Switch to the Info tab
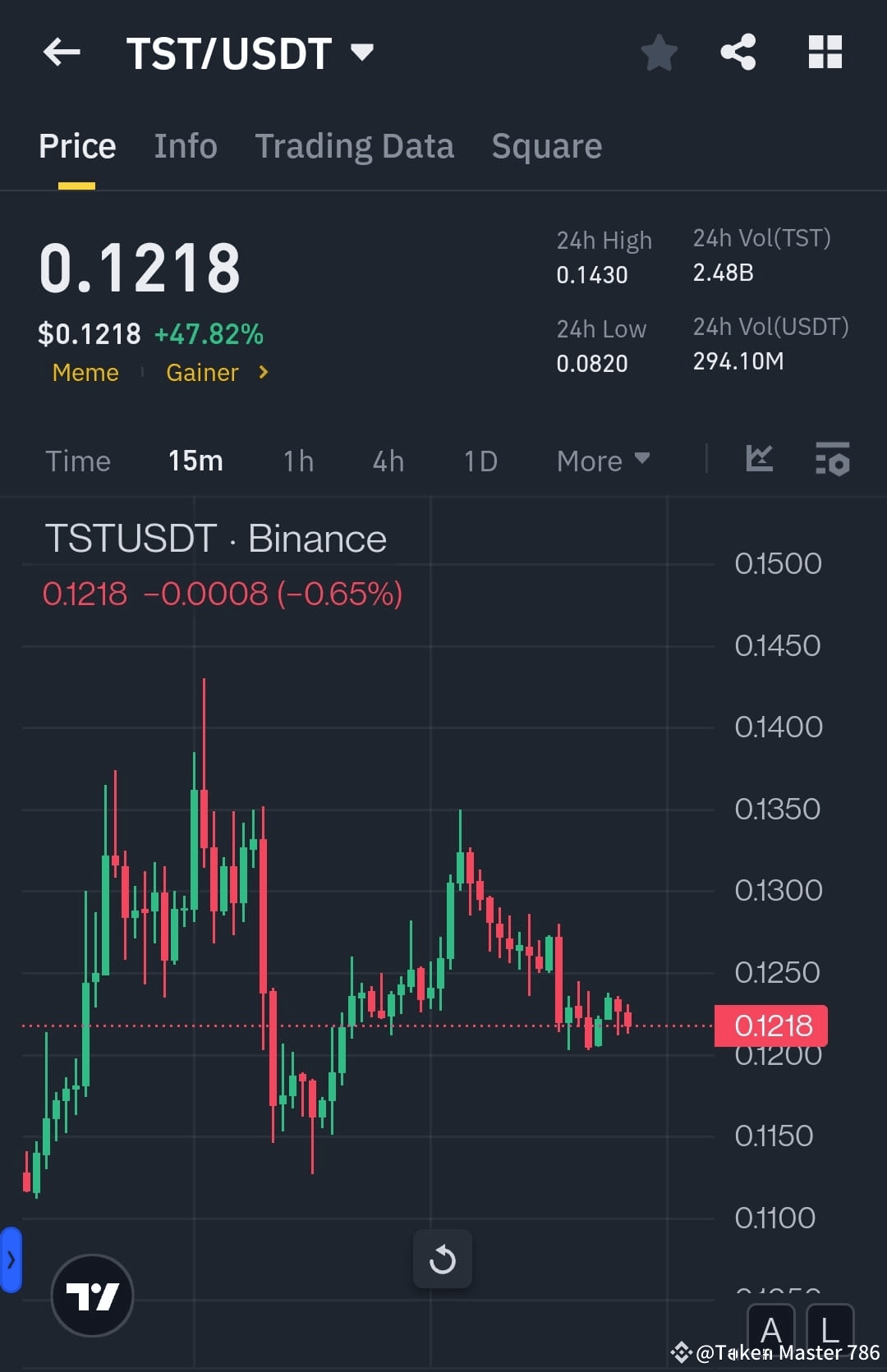Viewport: 887px width, 1372px height. pos(185,145)
